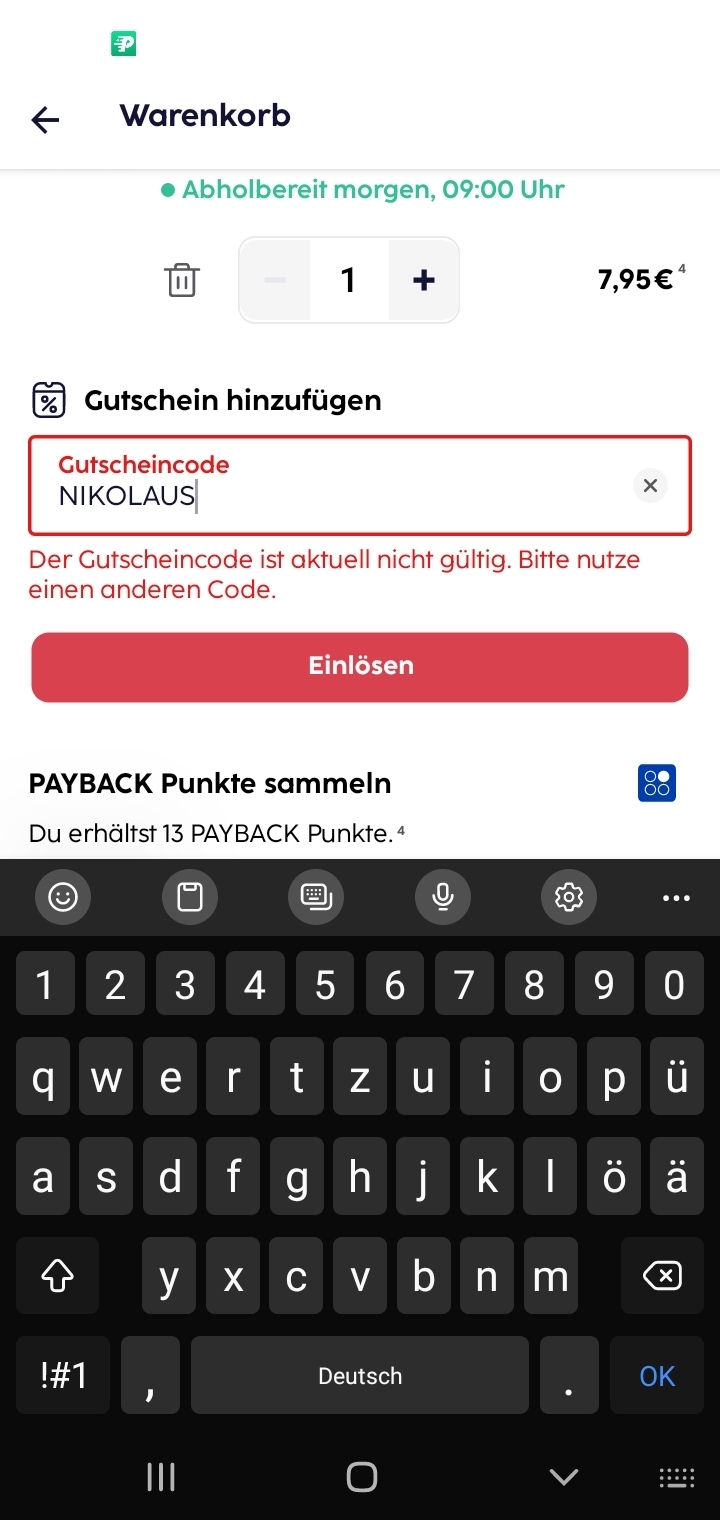Open the PAYBACK icon
The width and height of the screenshot is (720, 1520).
click(x=657, y=783)
